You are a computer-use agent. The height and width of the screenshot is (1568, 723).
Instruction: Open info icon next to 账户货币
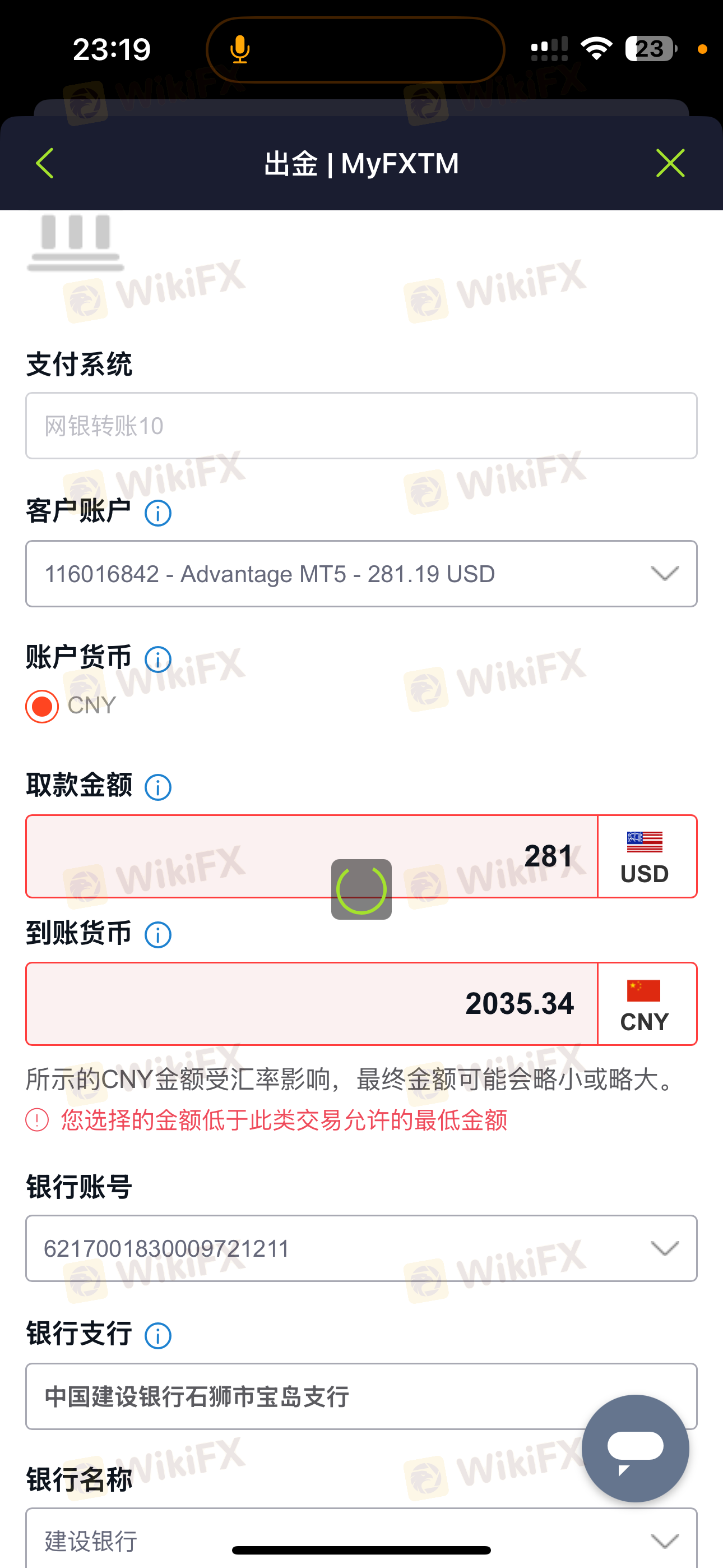(157, 659)
